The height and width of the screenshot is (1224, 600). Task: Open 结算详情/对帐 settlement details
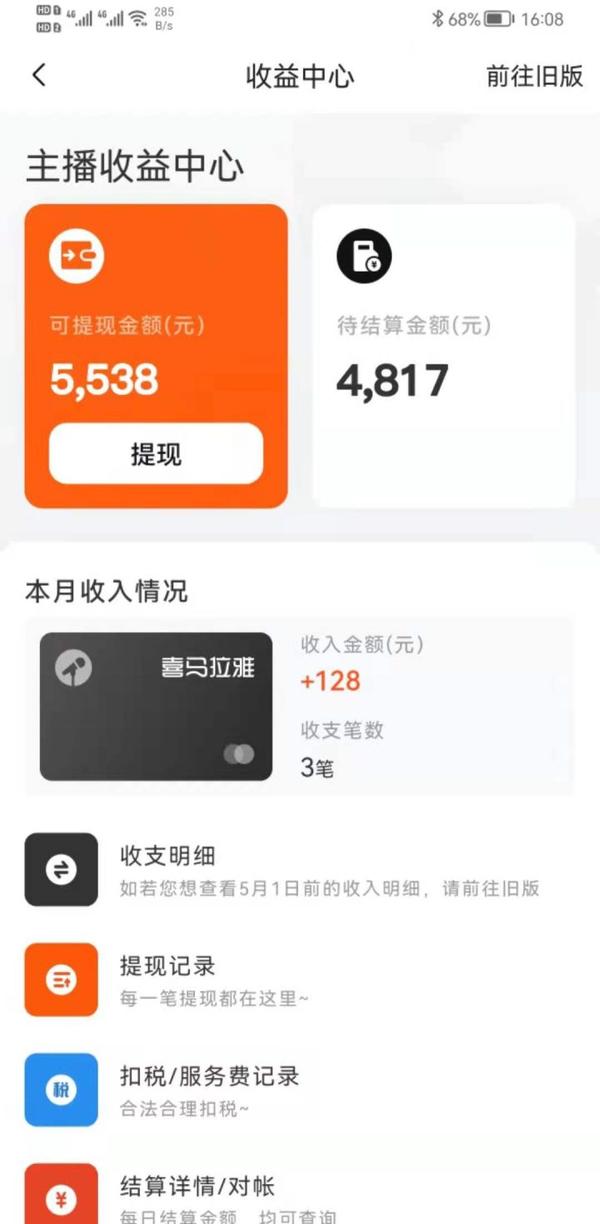tap(300, 1196)
